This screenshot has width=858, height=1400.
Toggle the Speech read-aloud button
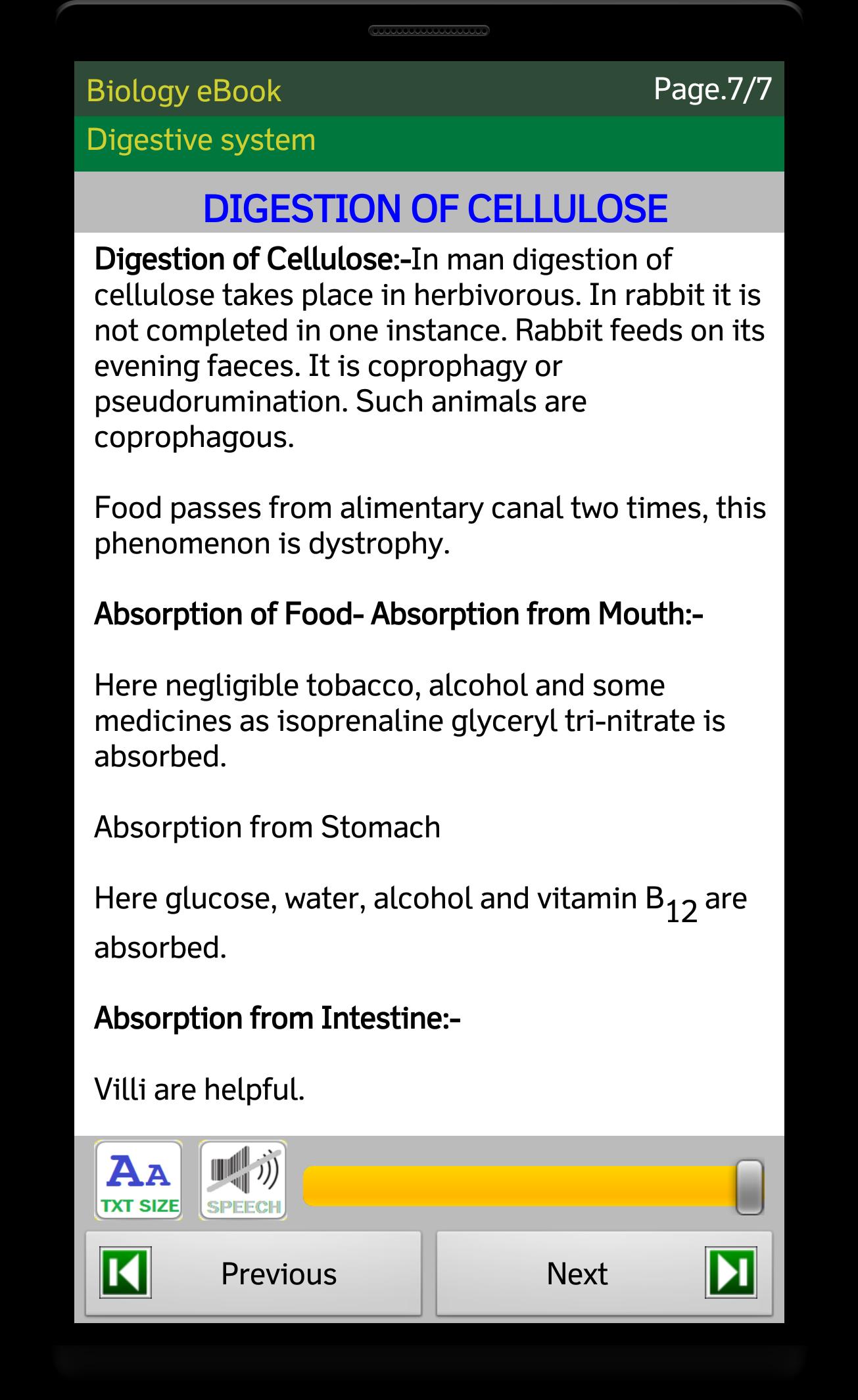tap(243, 1180)
